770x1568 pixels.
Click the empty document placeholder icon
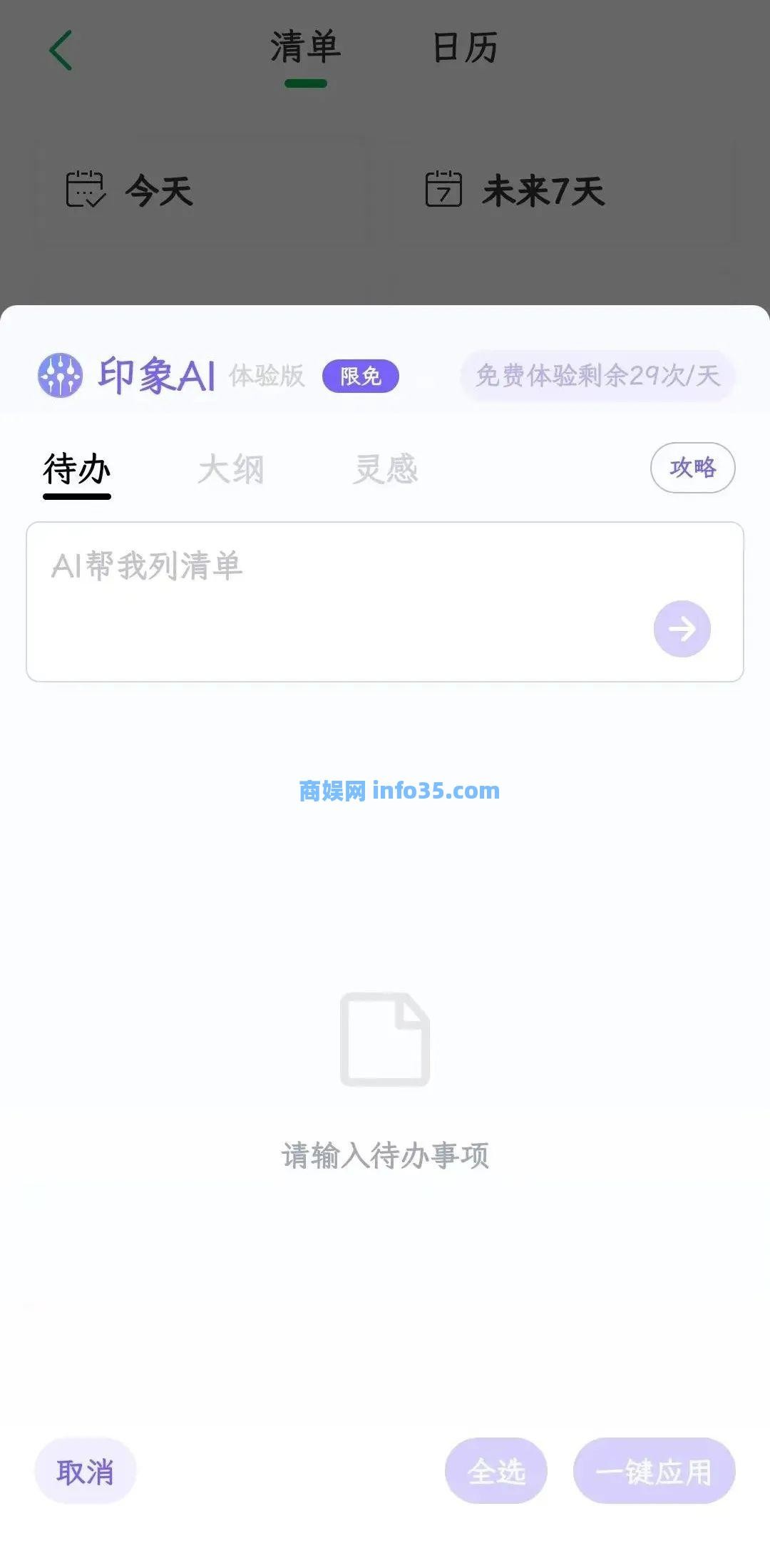pyautogui.click(x=385, y=1040)
